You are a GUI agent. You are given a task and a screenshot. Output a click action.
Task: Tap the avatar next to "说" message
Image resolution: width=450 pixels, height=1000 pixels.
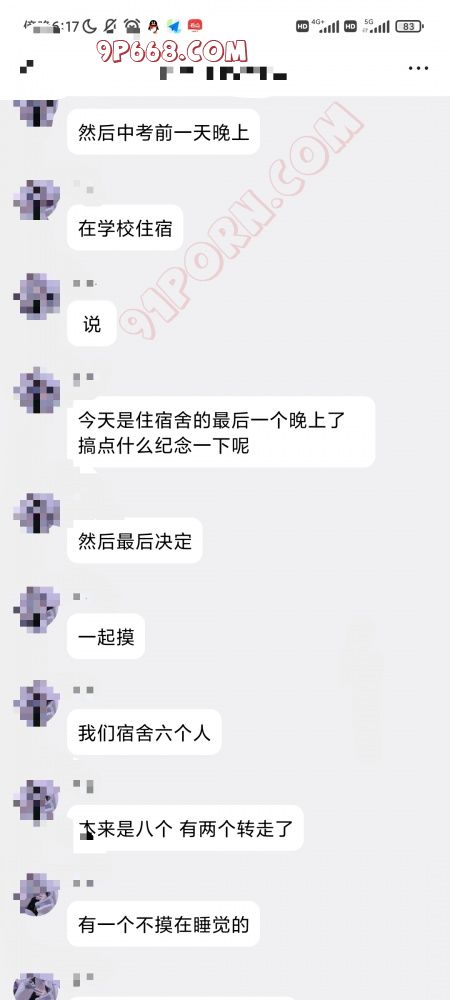tap(37, 295)
